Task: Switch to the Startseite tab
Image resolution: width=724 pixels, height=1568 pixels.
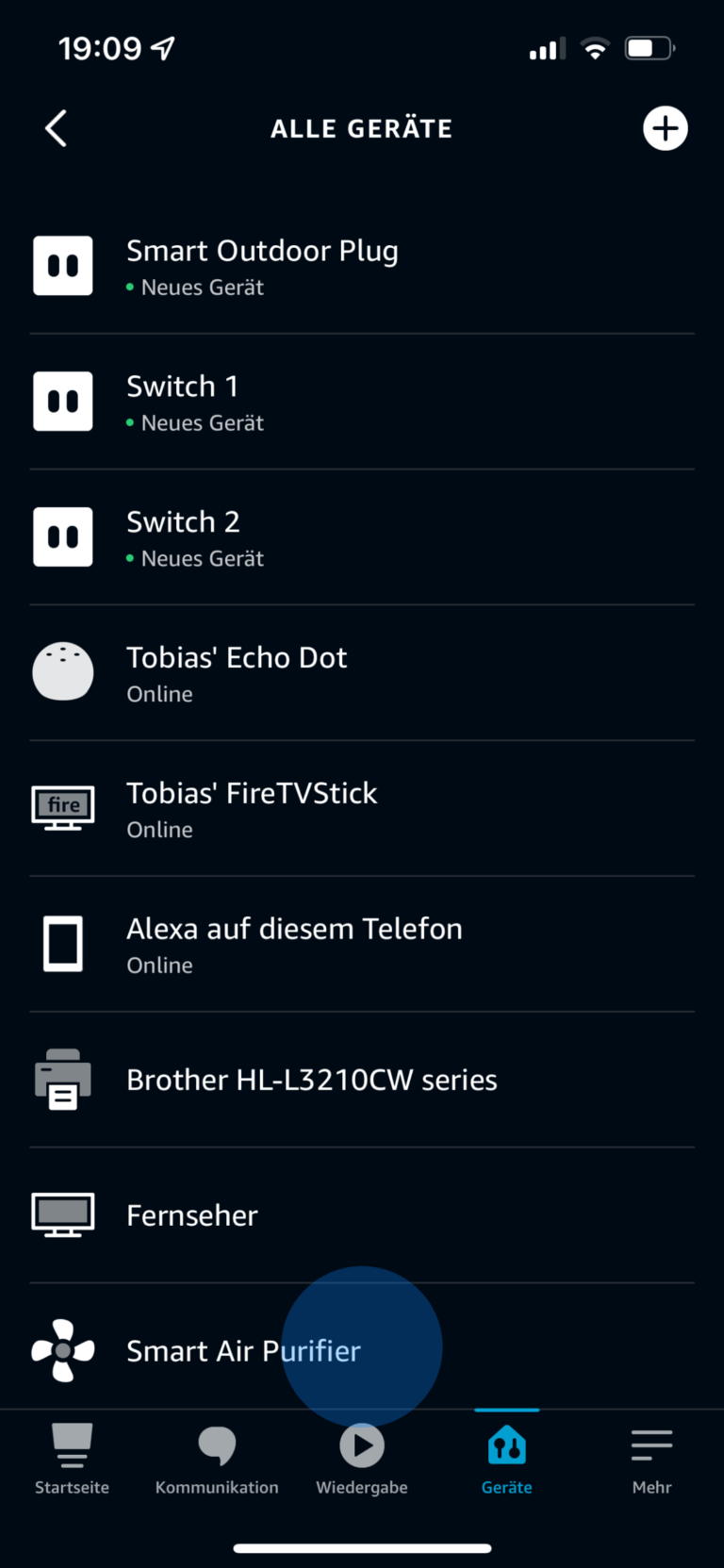Action: click(72, 1459)
